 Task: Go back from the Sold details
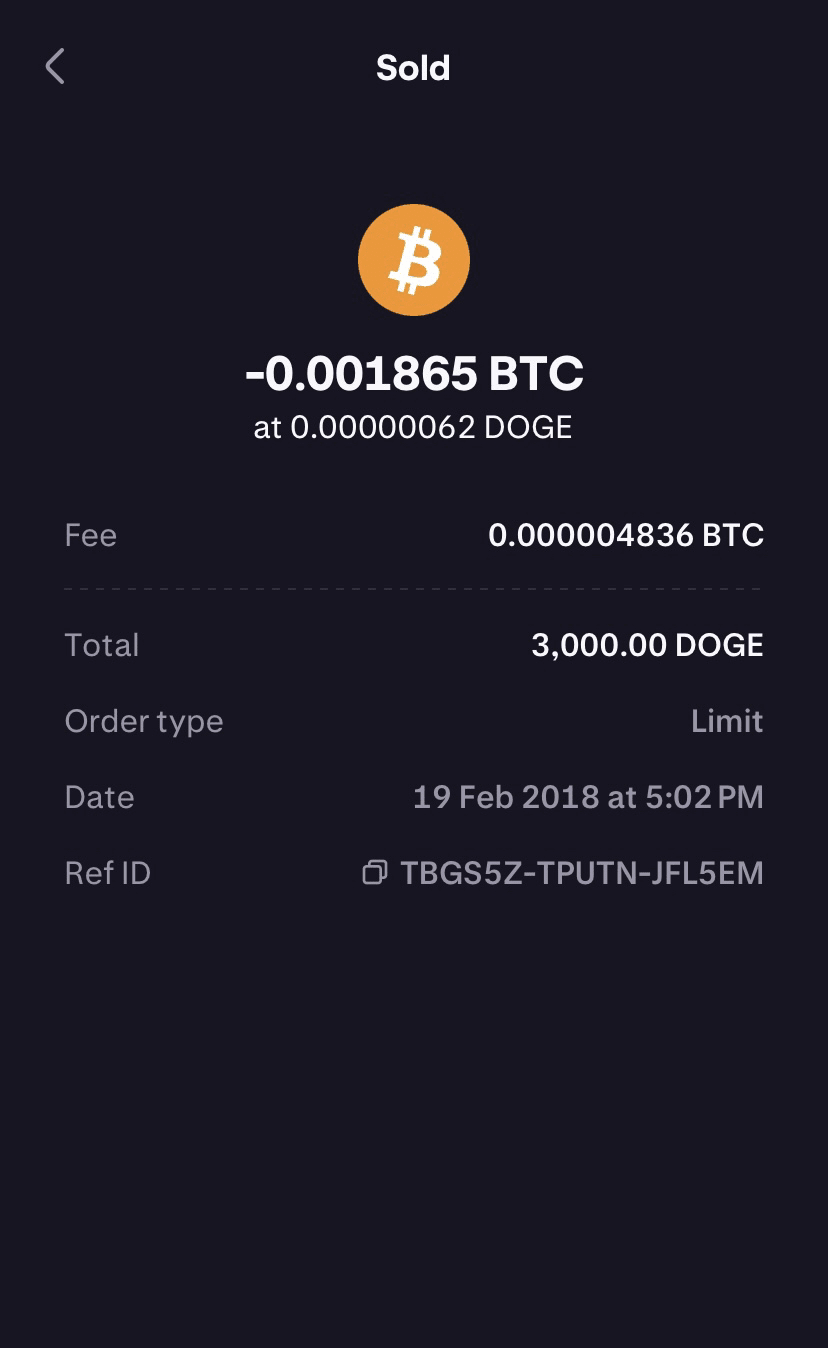coord(55,67)
